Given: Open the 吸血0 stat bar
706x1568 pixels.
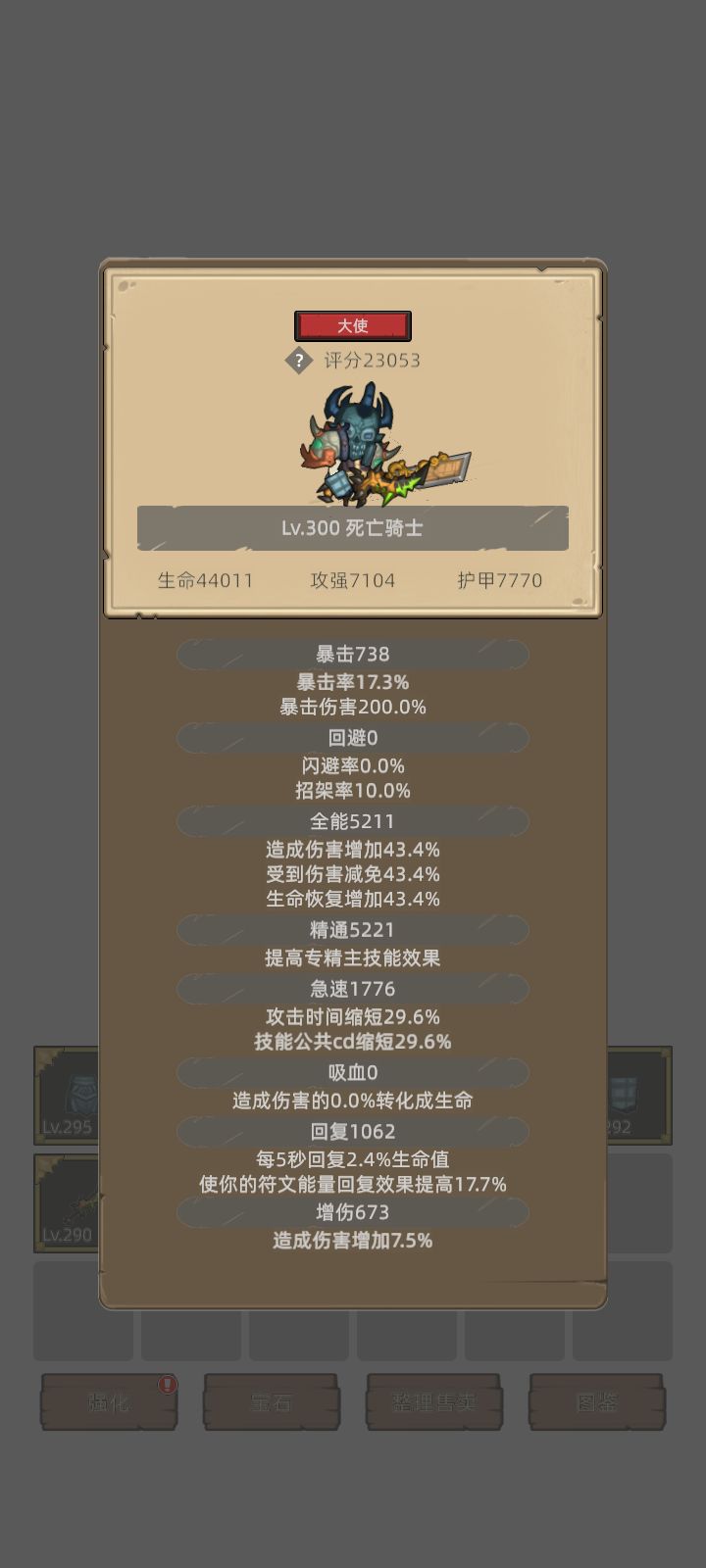Looking at the screenshot, I should coord(353,1072).
